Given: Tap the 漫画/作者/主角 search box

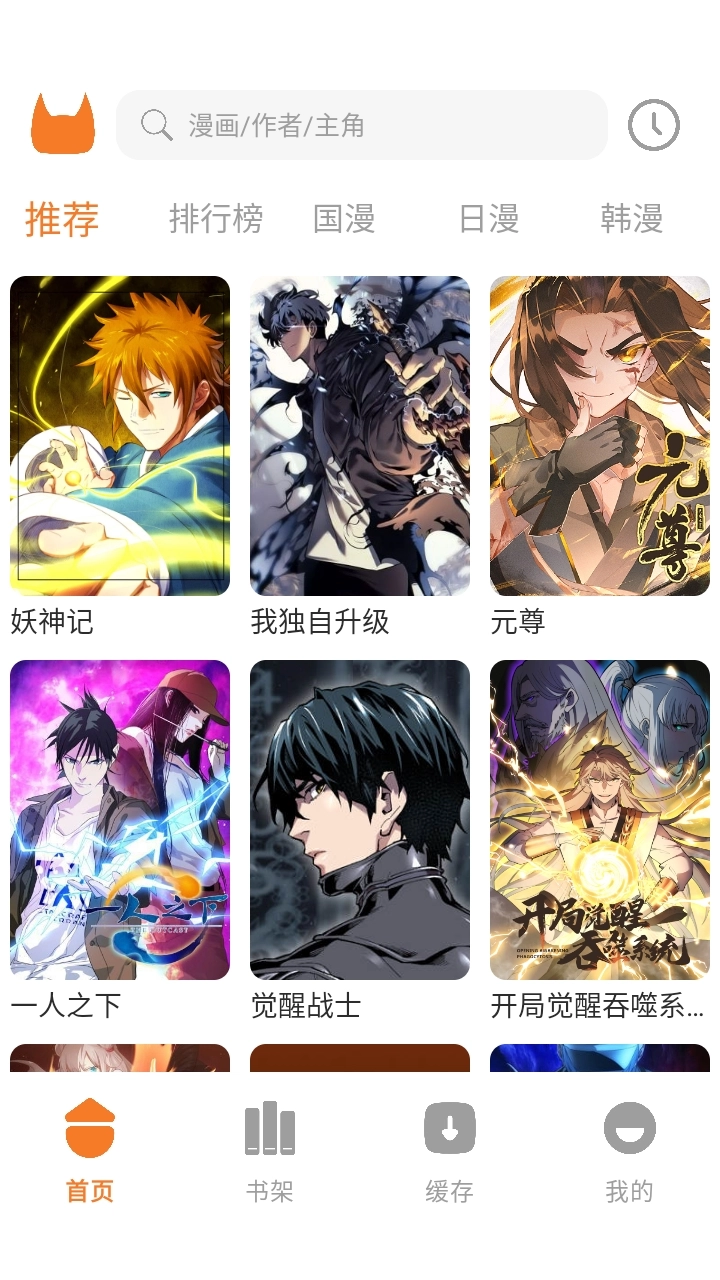Looking at the screenshot, I should 362,125.
